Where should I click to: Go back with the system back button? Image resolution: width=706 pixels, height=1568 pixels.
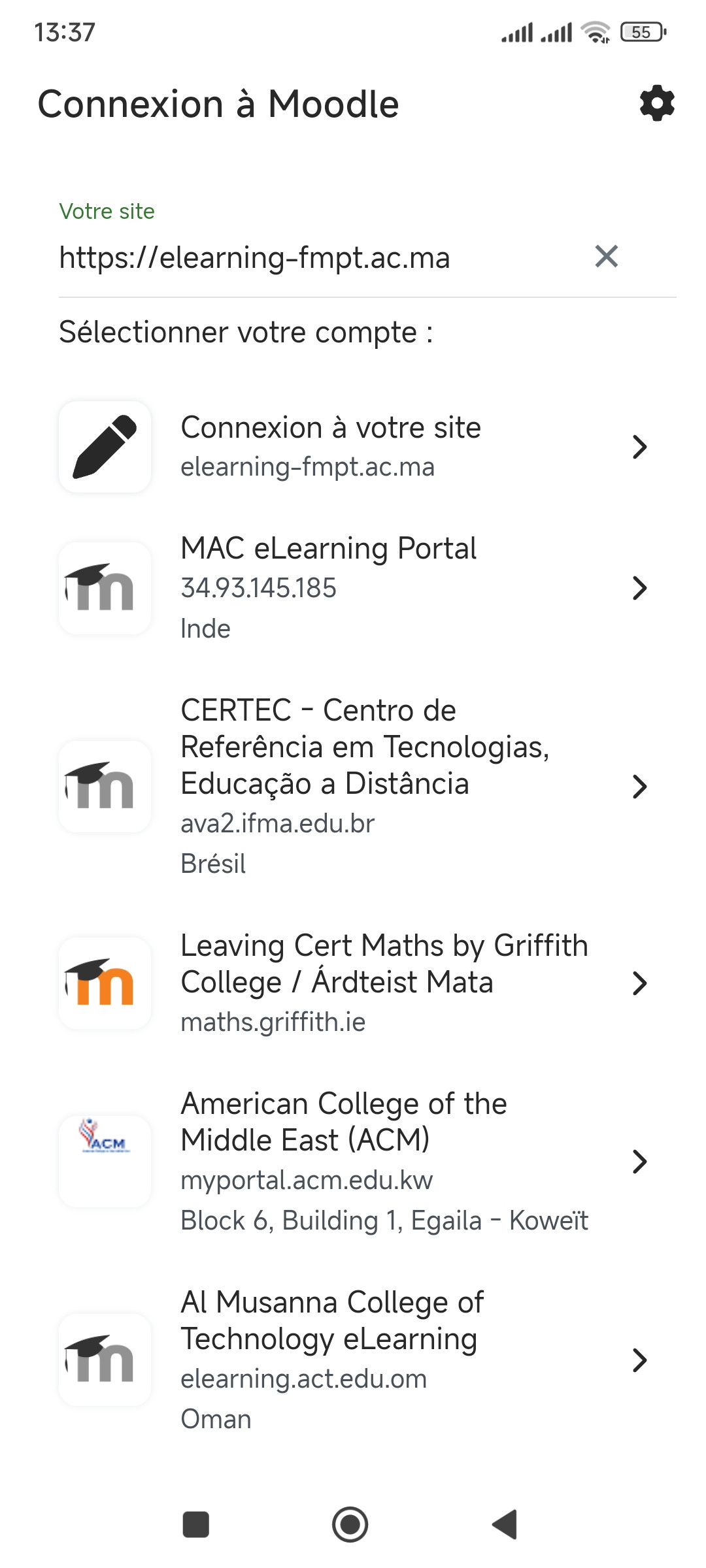point(505,1524)
